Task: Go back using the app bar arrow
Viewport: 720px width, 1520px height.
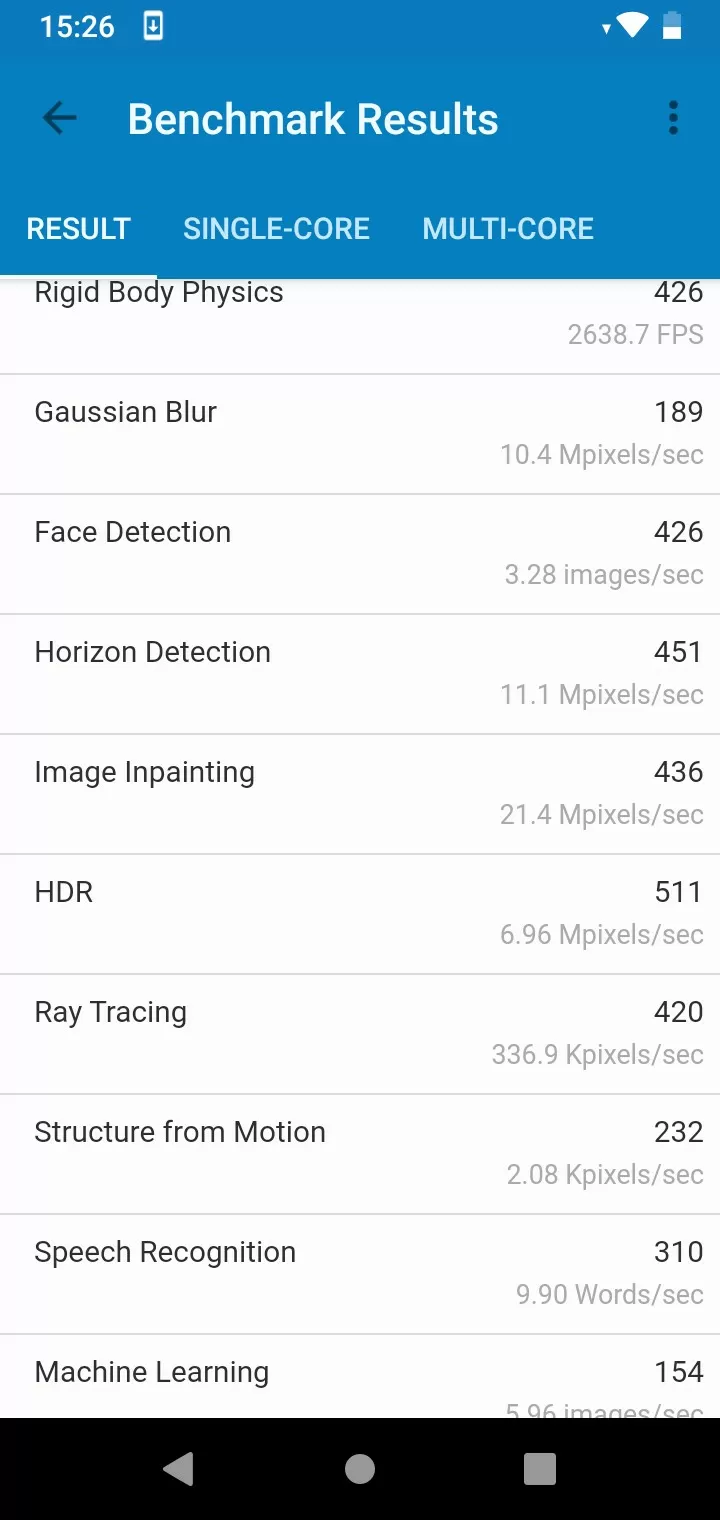Action: [60, 119]
